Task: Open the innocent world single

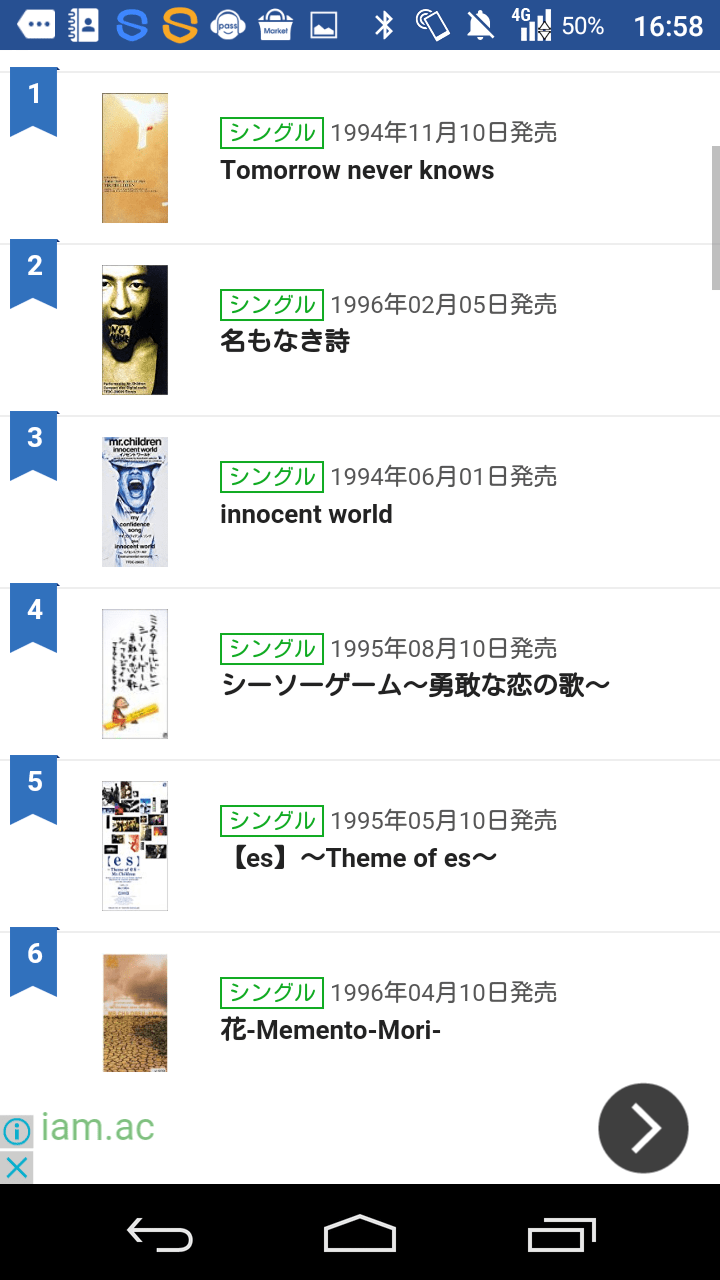Action: pos(306,514)
